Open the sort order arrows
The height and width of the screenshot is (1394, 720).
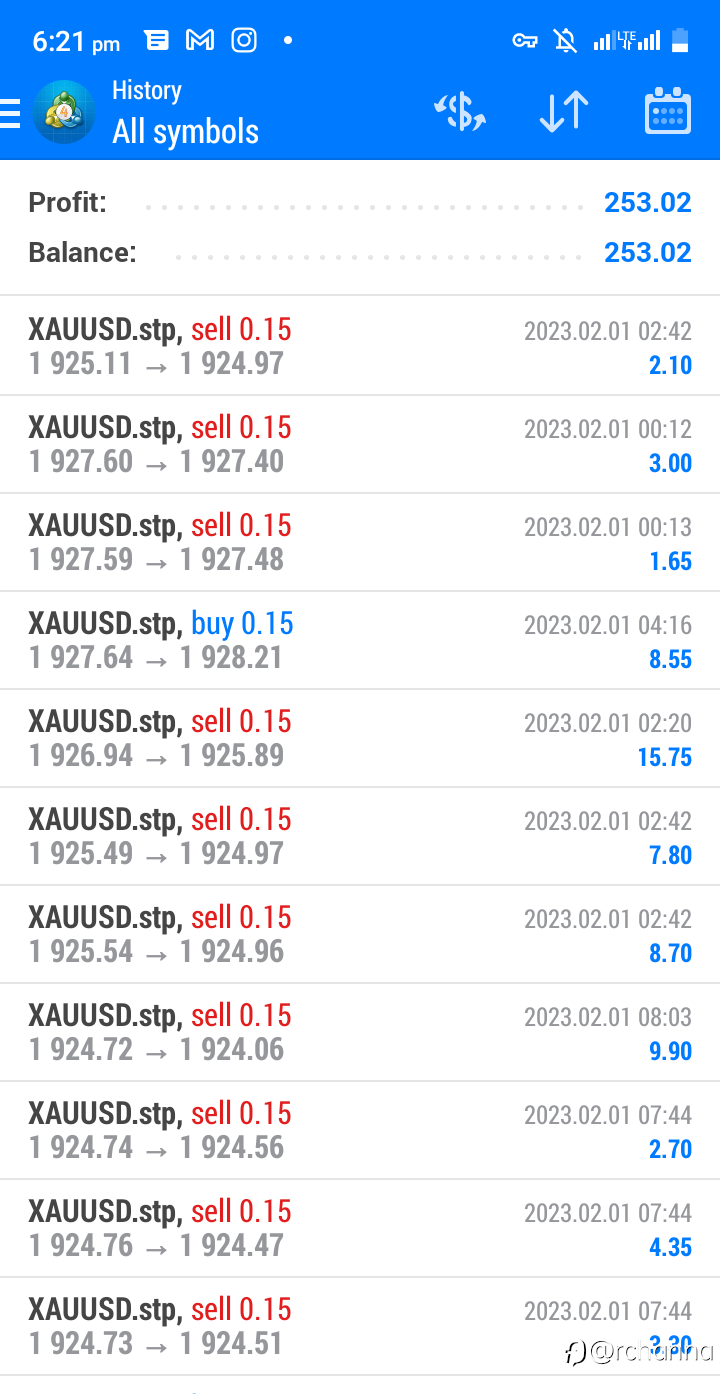564,111
